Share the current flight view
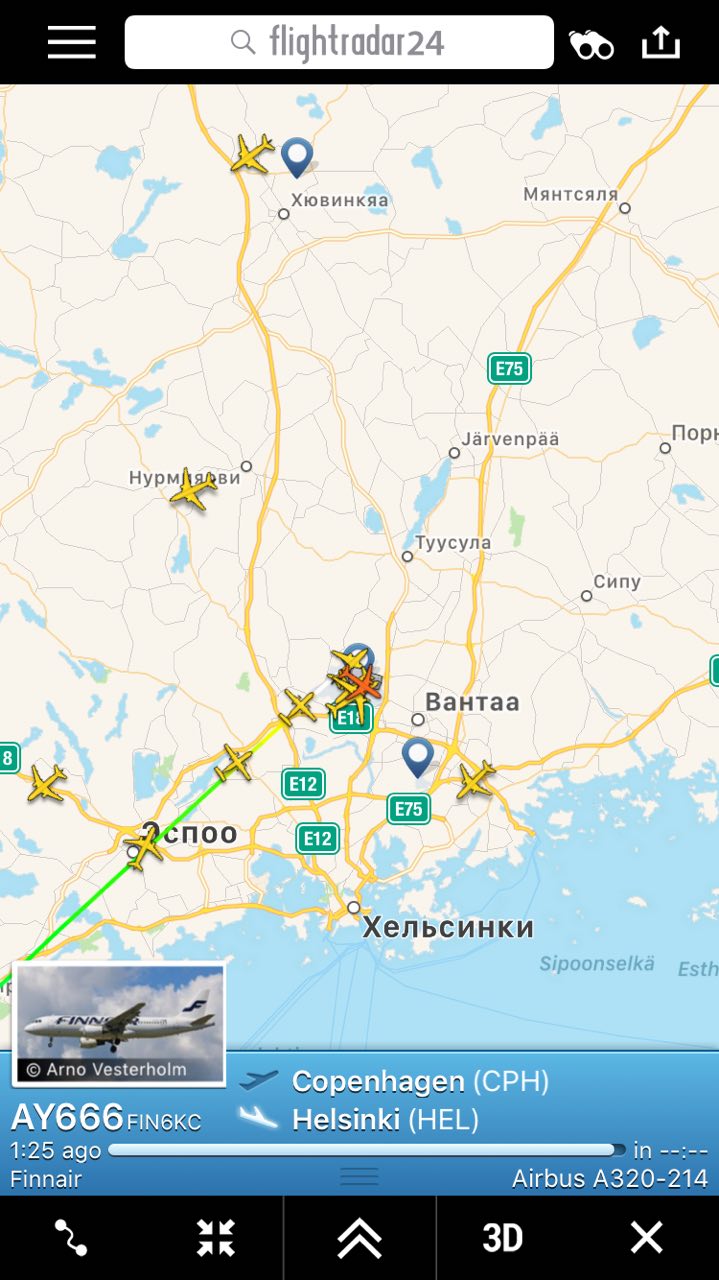Screen dimensions: 719x1280 [660, 42]
